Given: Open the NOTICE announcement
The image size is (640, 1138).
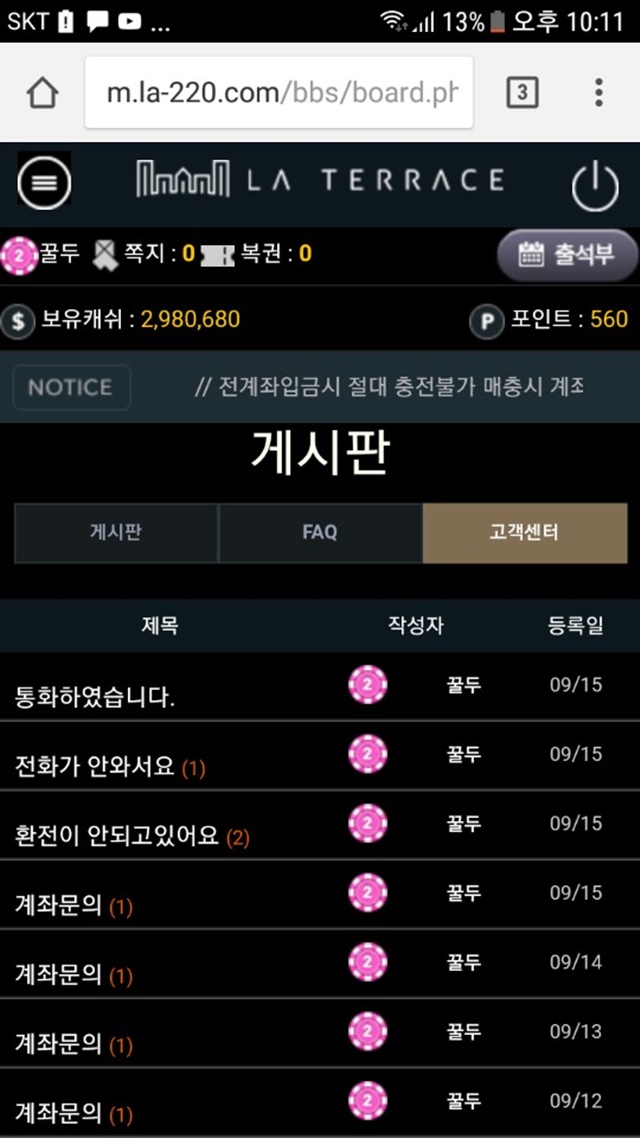Looking at the screenshot, I should tap(72, 387).
